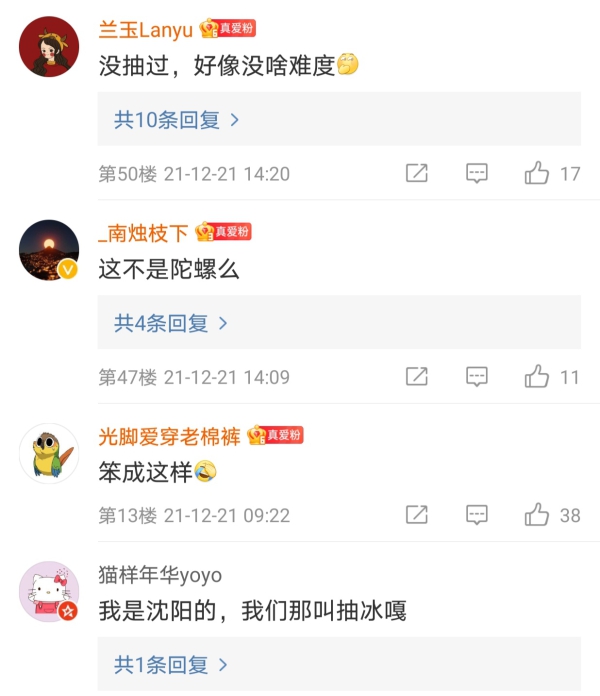The image size is (600, 696).
Task: Like 兰玉Lanyu's comment with 17 likes
Action: click(538, 174)
